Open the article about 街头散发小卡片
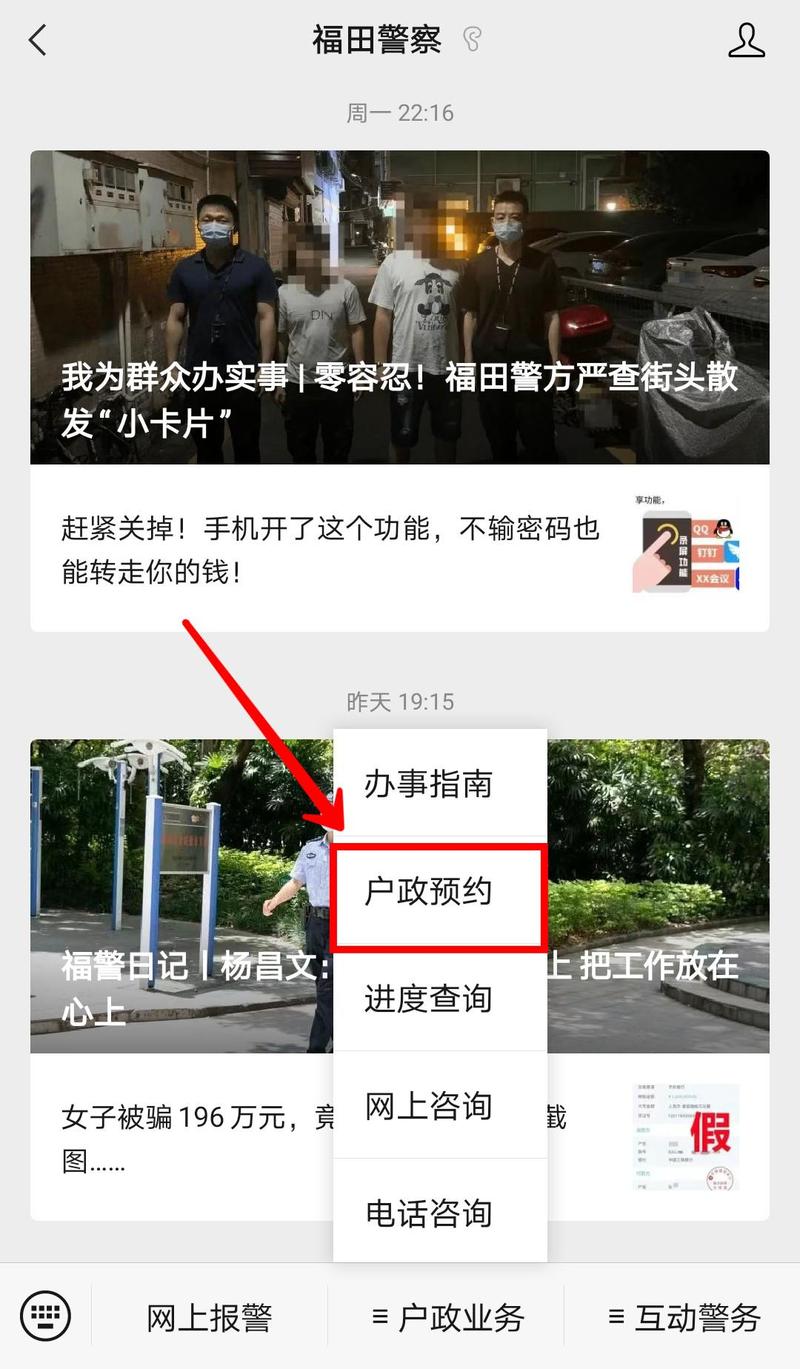800x1369 pixels. (x=400, y=307)
